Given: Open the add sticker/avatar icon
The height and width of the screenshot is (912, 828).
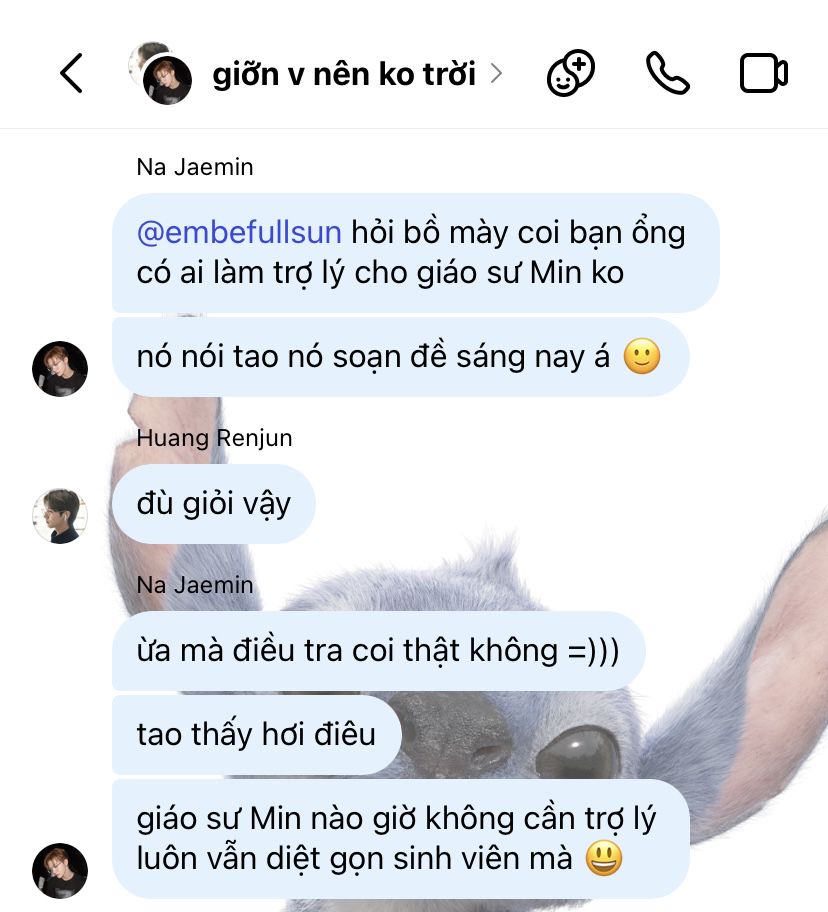Looking at the screenshot, I should (x=570, y=74).
